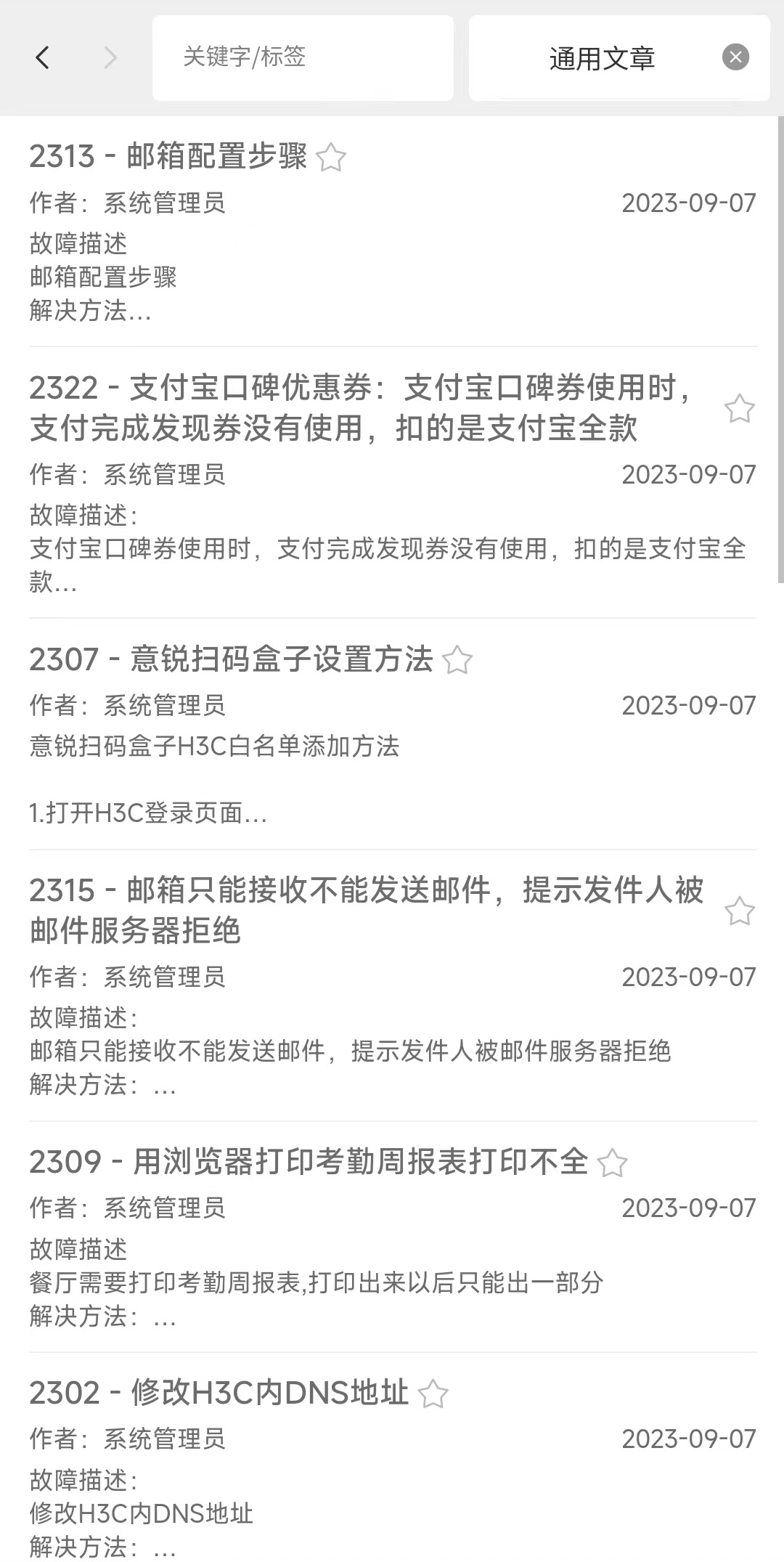Focus the 关键字/标签 search field
This screenshot has height=1562, width=784.
tap(302, 57)
